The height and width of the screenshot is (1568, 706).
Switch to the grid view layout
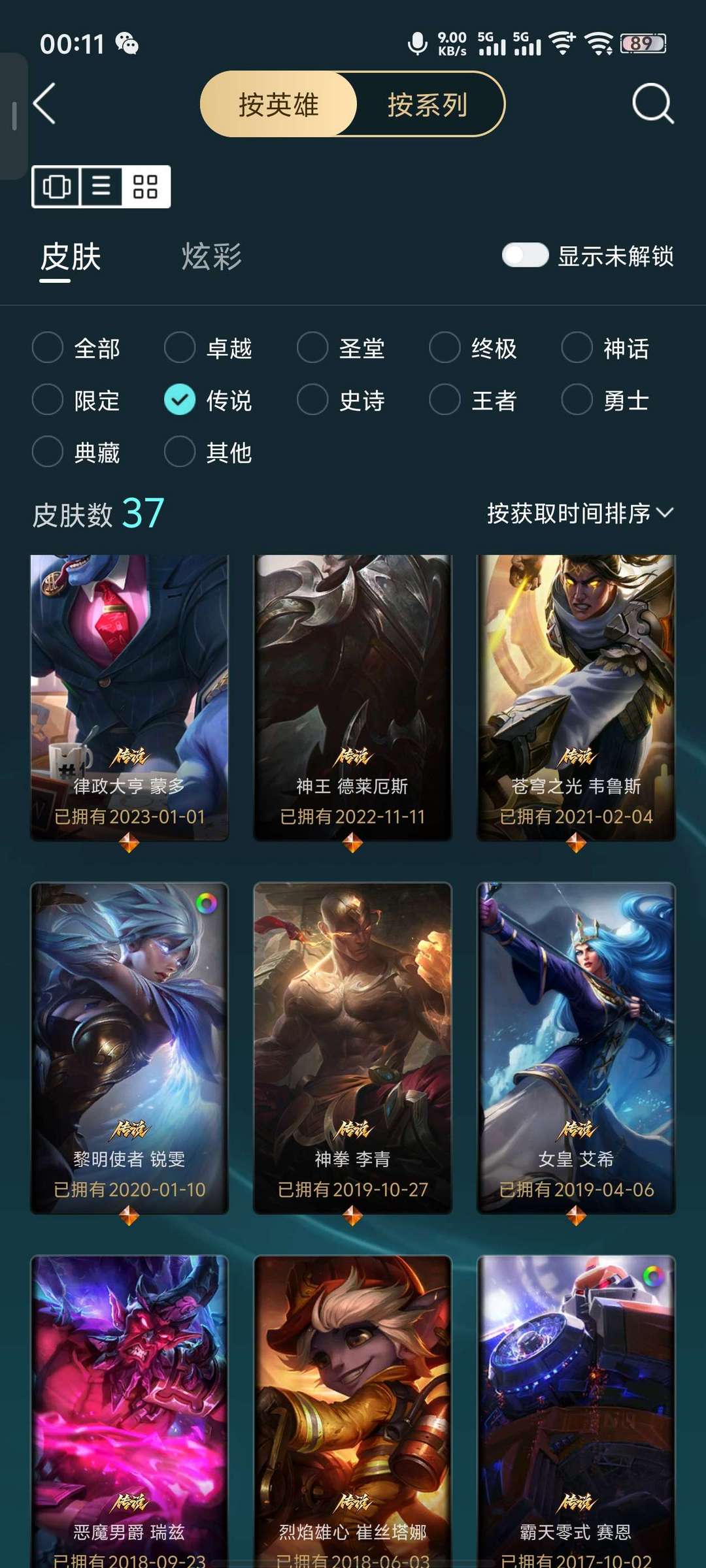pos(145,187)
